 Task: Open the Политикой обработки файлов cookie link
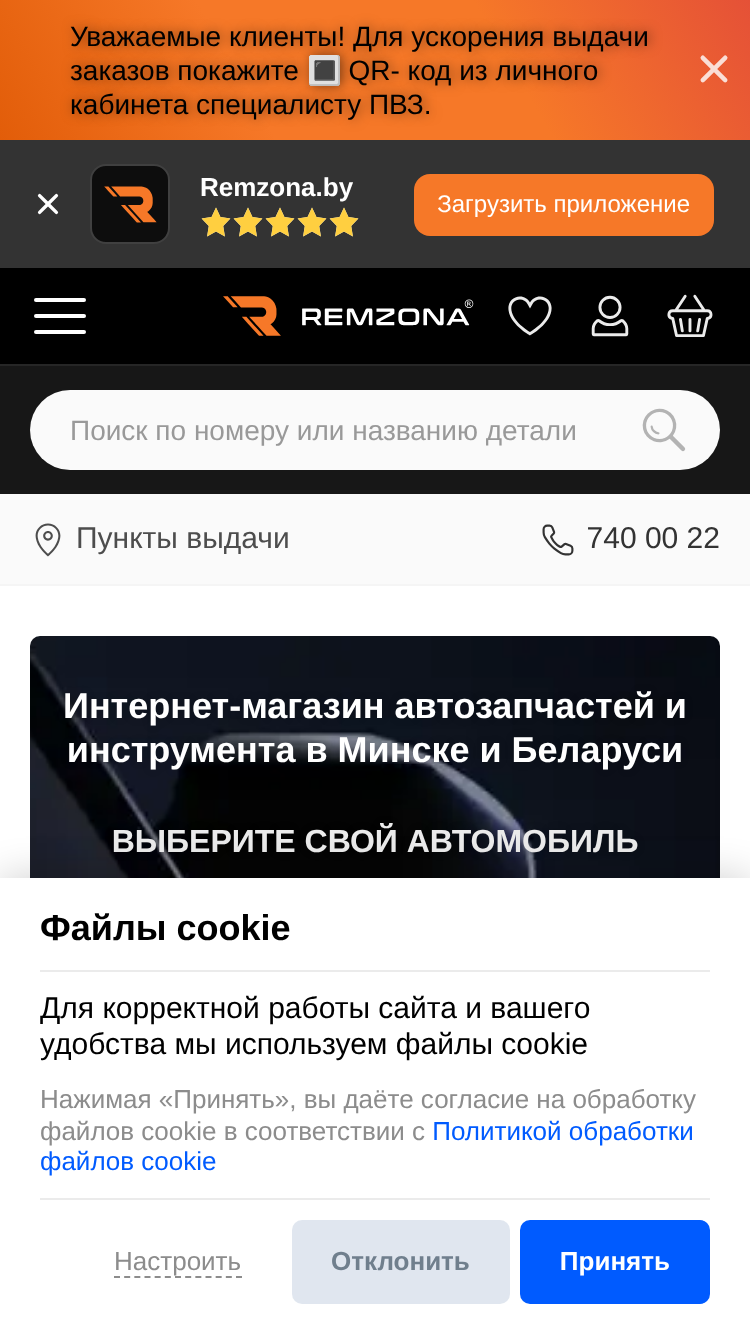coord(367,1146)
